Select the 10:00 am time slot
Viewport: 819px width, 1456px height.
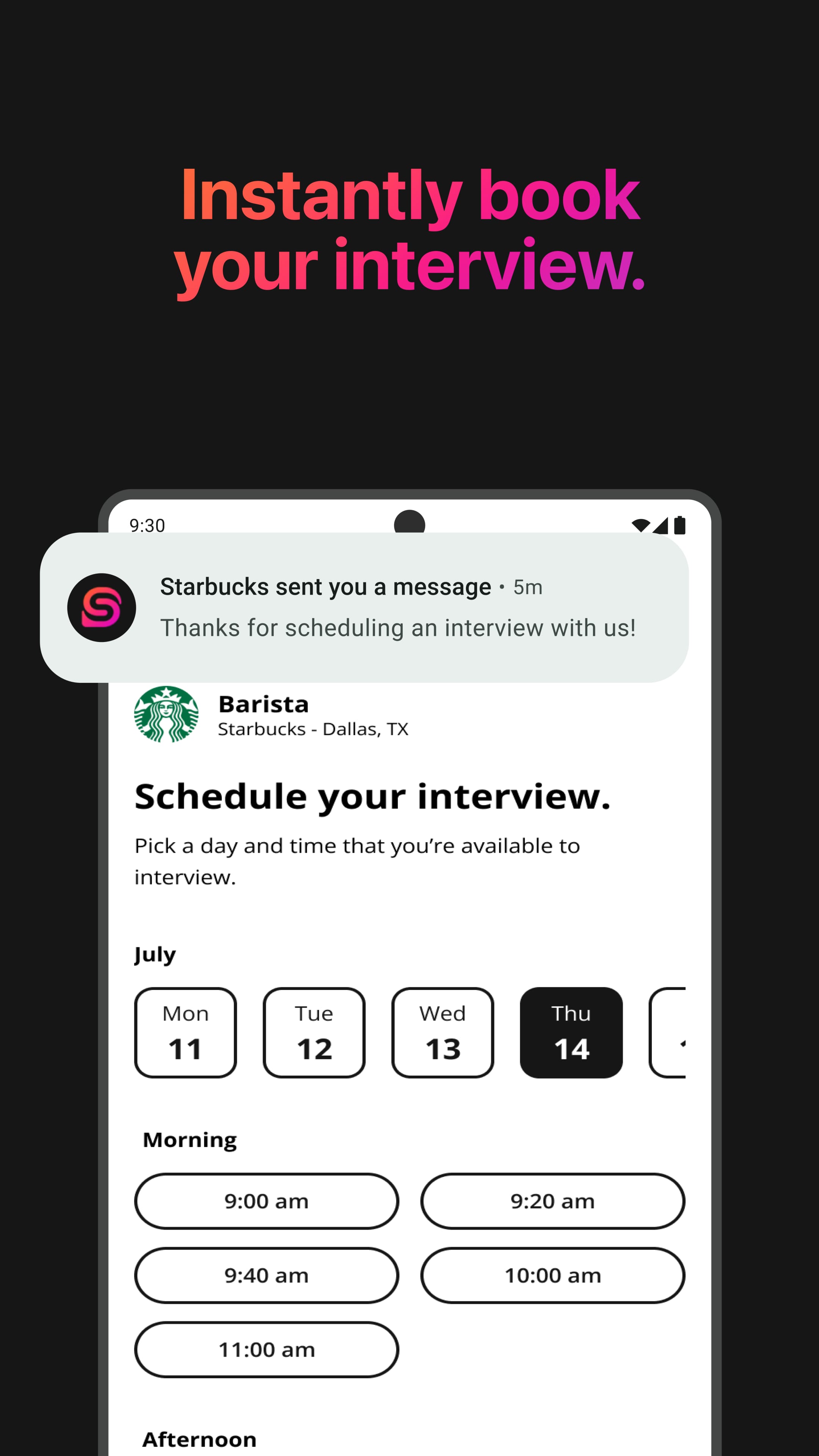(x=552, y=1276)
